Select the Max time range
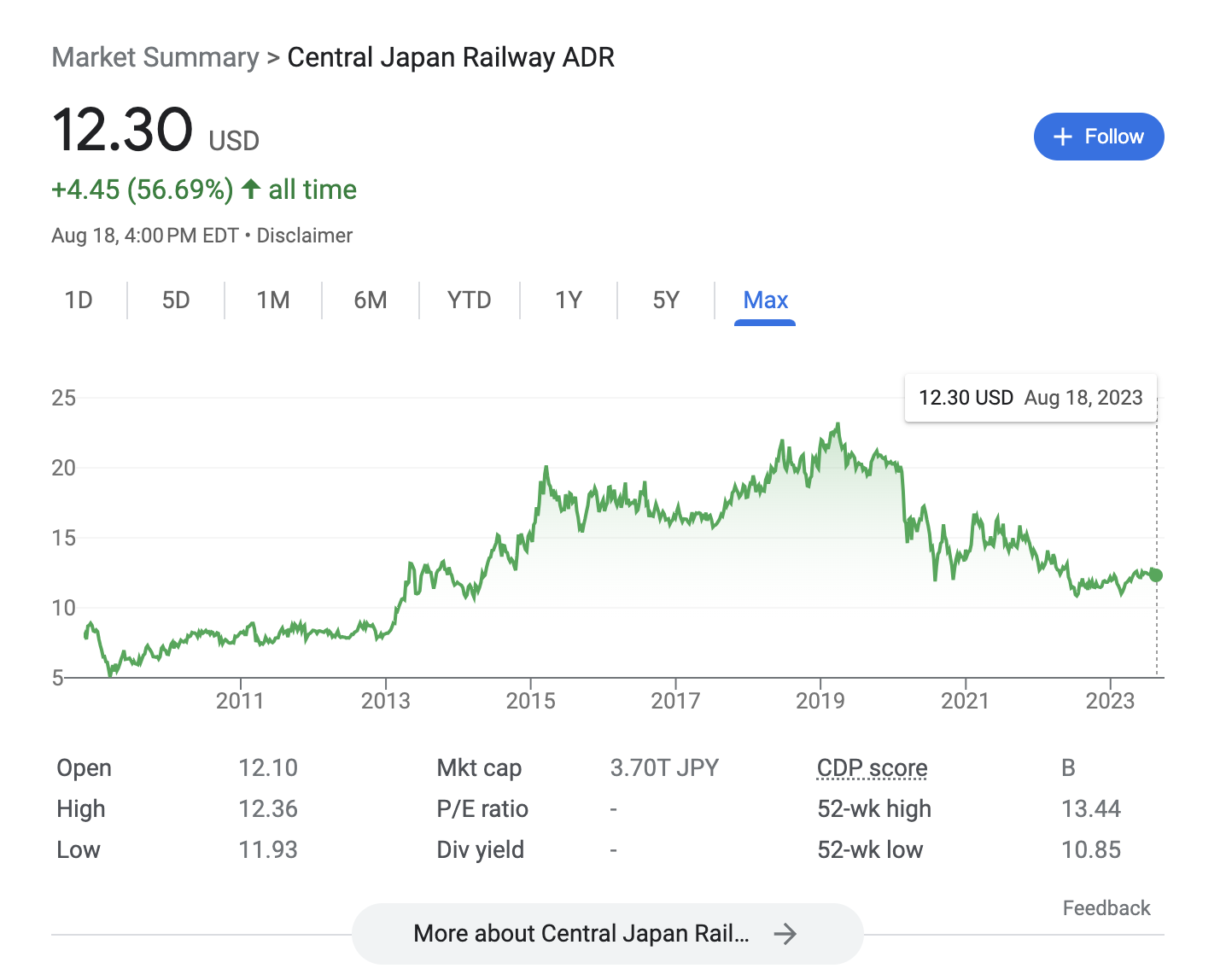The height and width of the screenshot is (980, 1226). click(765, 300)
